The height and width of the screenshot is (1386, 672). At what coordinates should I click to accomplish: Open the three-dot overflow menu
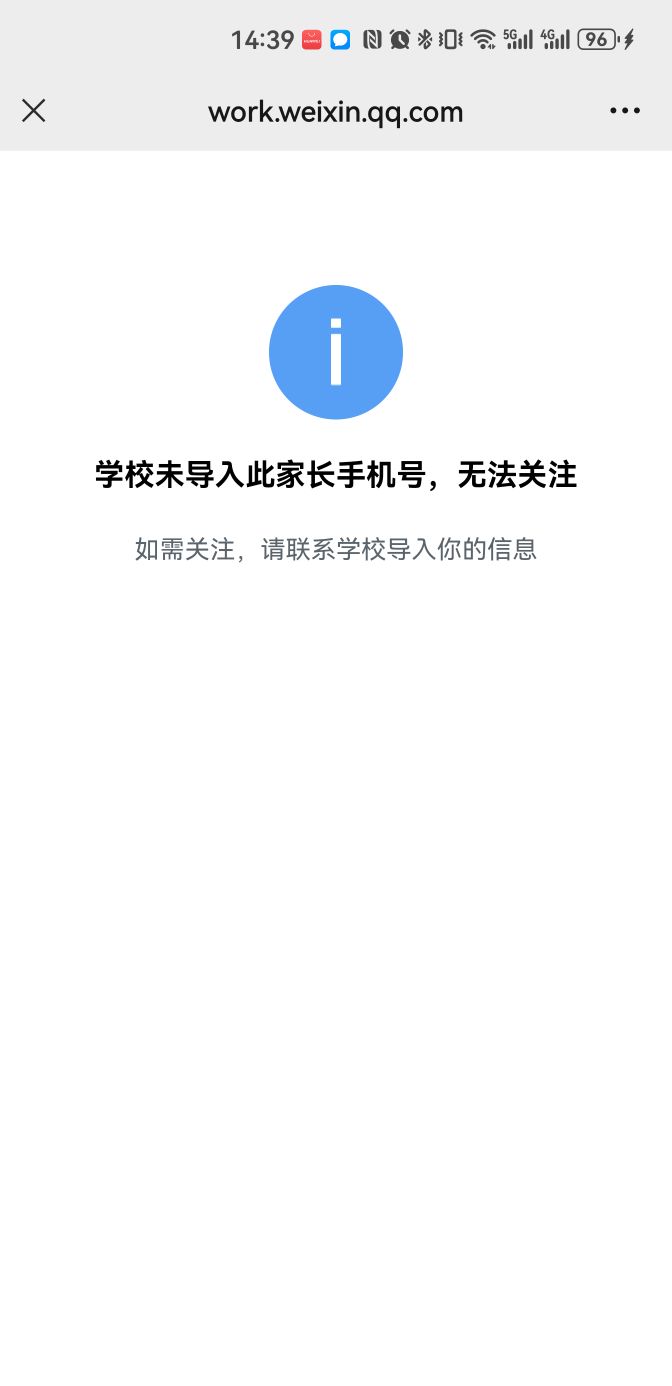[625, 111]
